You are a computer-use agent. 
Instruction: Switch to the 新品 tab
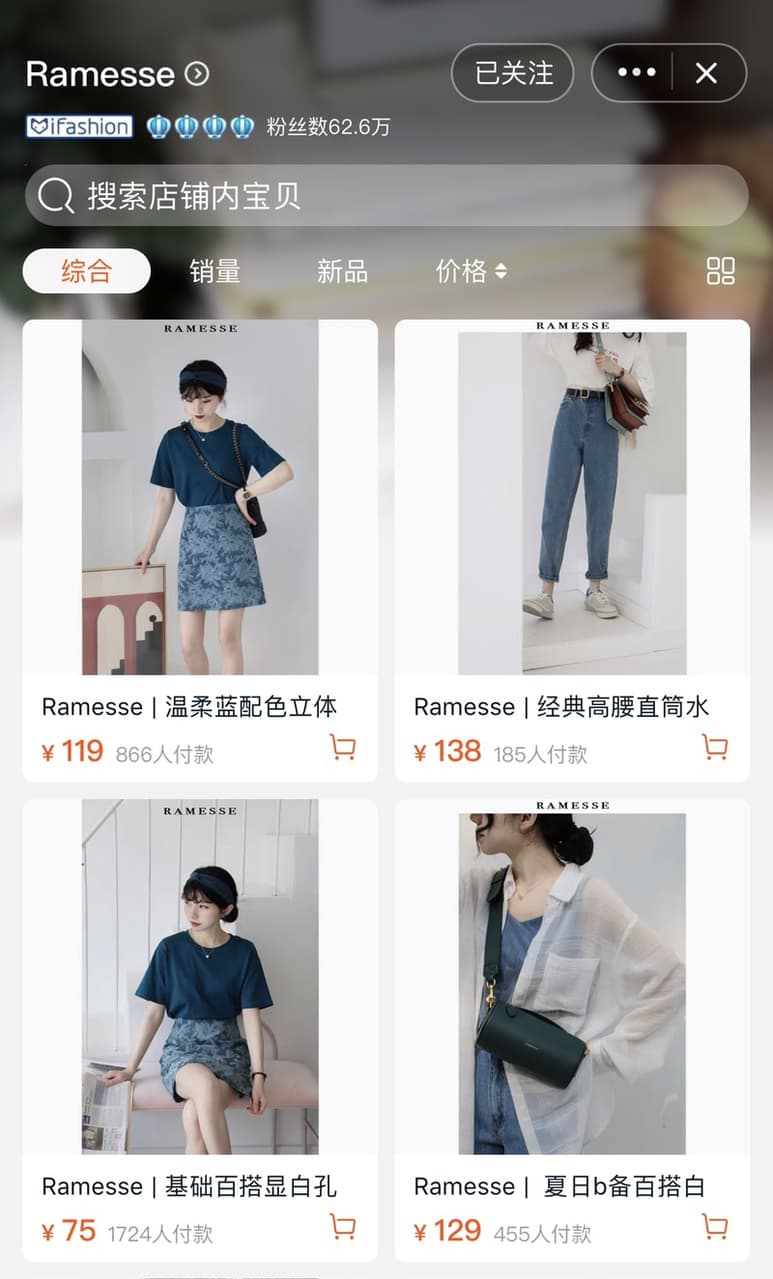point(342,271)
